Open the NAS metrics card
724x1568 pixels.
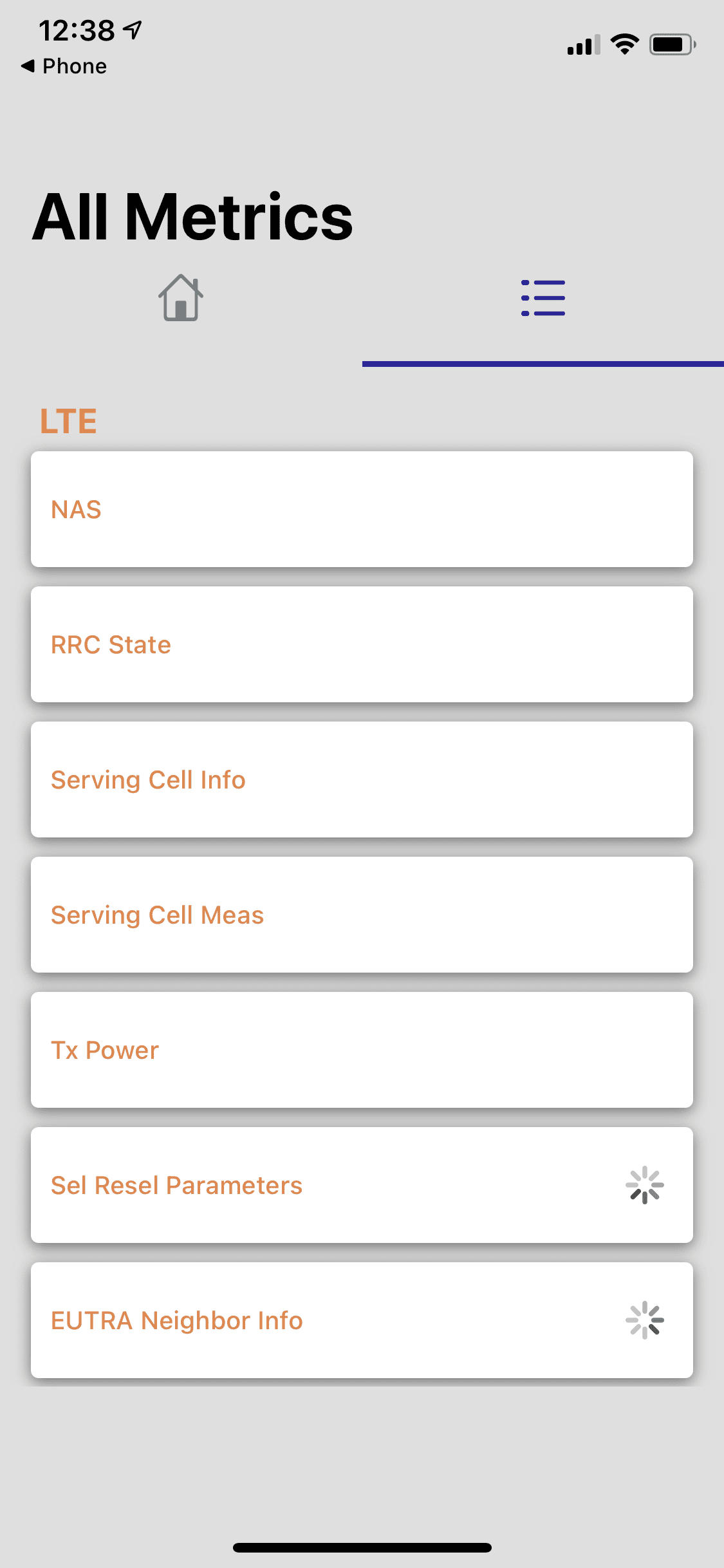(x=362, y=509)
